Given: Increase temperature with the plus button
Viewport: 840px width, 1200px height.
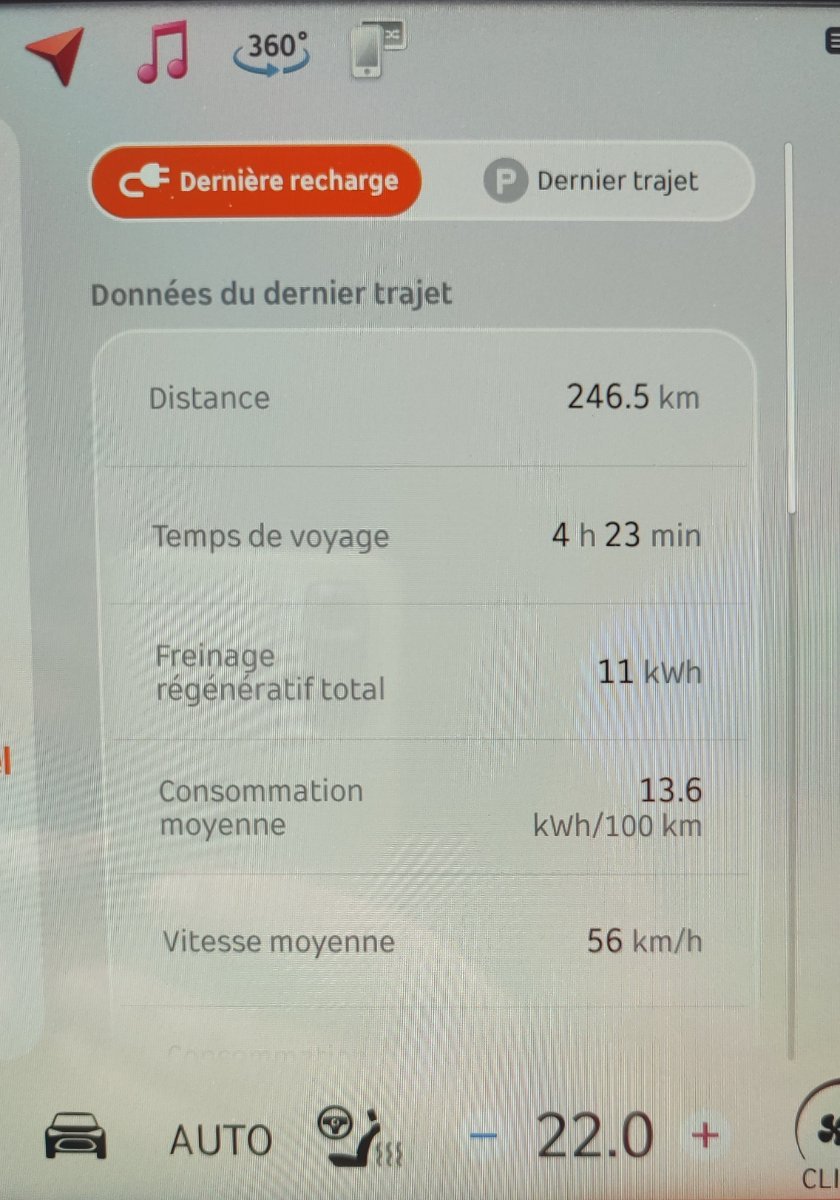Looking at the screenshot, I should (x=705, y=1135).
